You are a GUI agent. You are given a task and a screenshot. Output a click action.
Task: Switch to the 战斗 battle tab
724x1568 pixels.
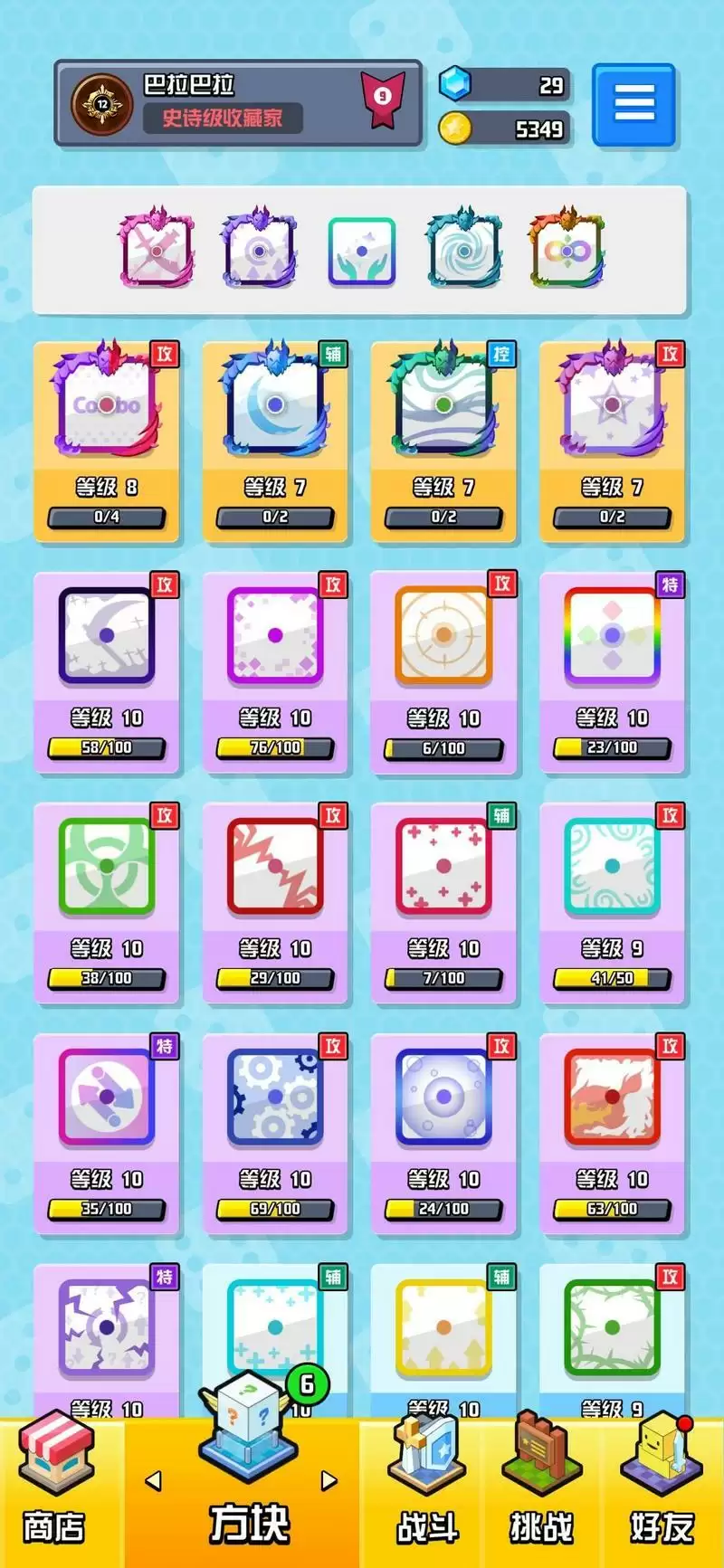tap(426, 1493)
